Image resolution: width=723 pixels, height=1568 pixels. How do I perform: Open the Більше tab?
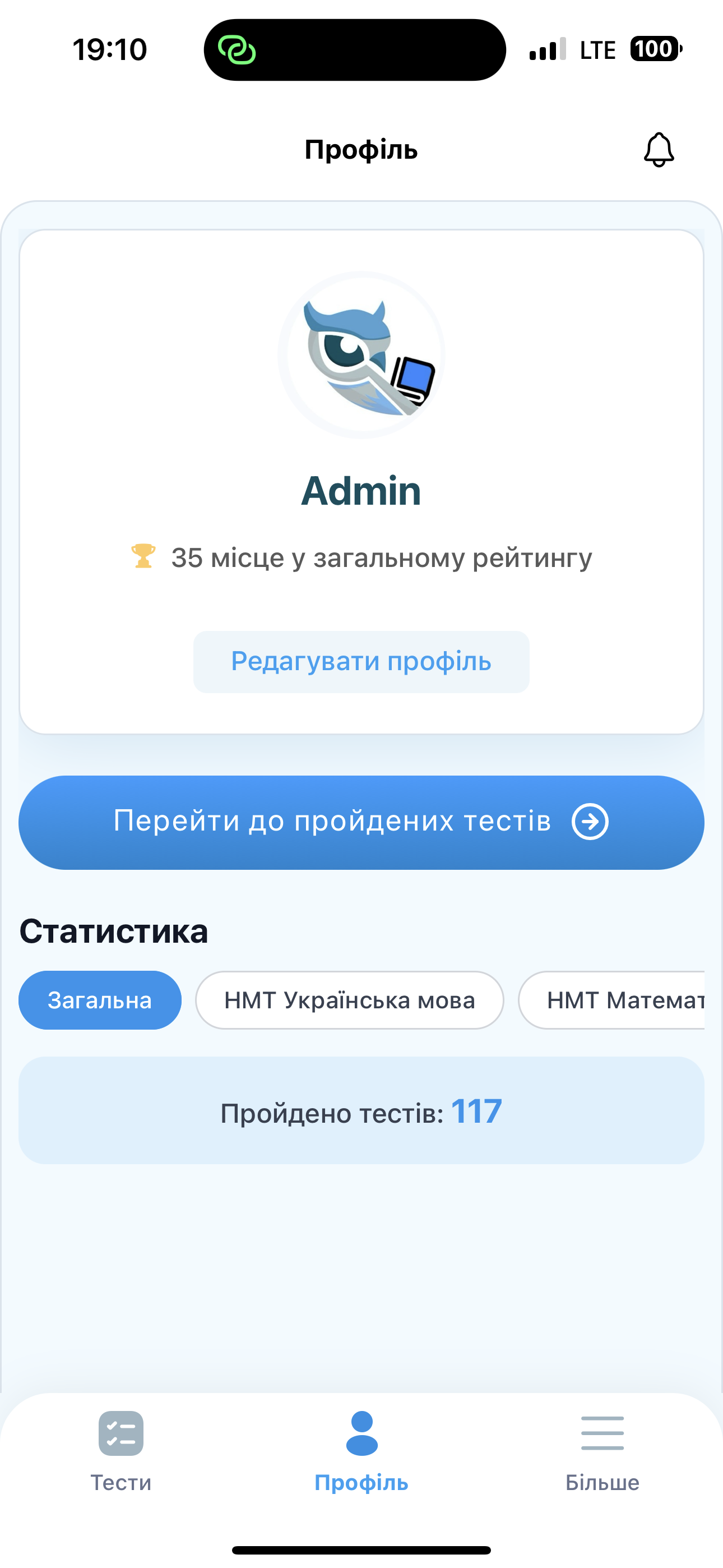click(601, 1482)
